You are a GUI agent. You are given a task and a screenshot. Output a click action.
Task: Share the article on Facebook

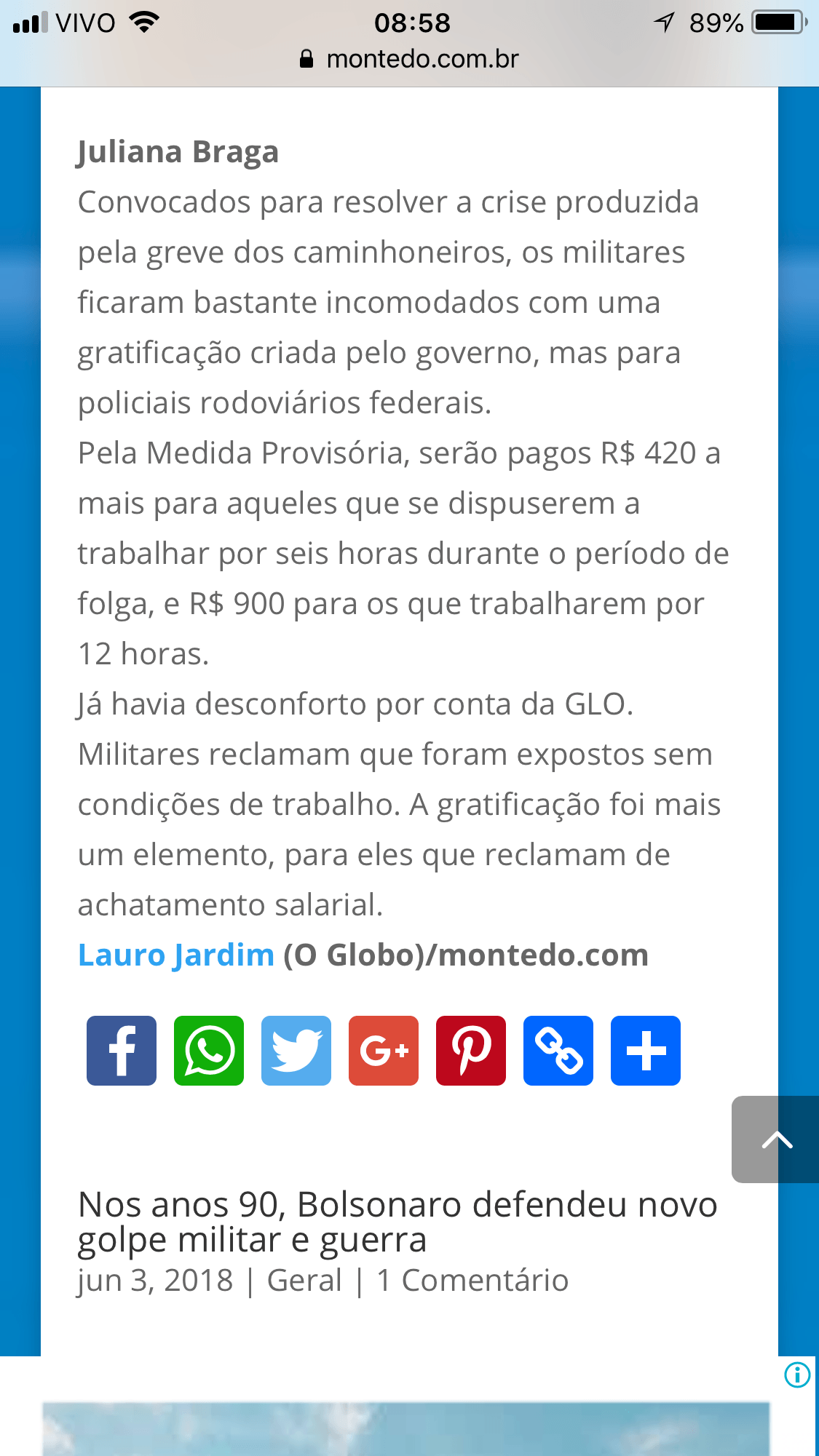(122, 1051)
